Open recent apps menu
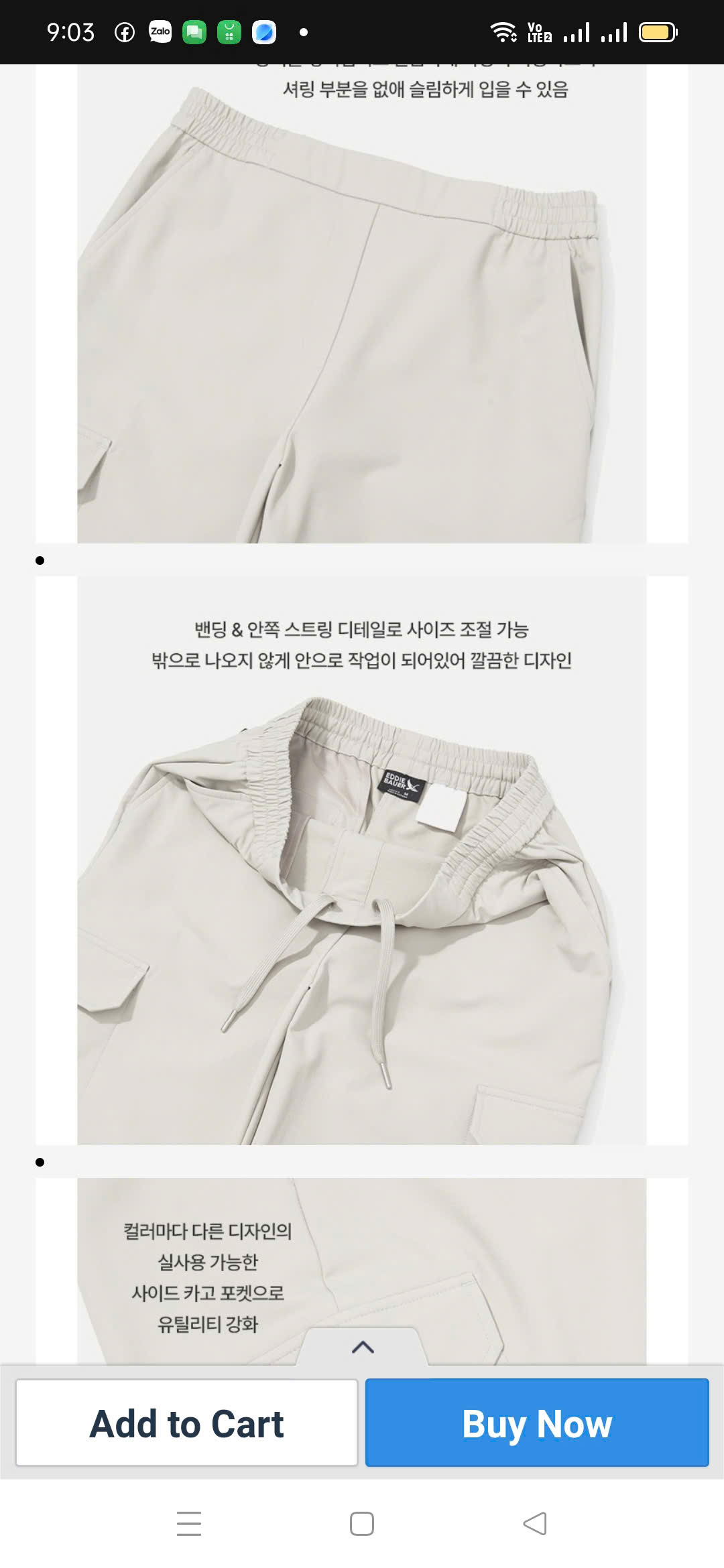The height and width of the screenshot is (1568, 724). tap(189, 1523)
